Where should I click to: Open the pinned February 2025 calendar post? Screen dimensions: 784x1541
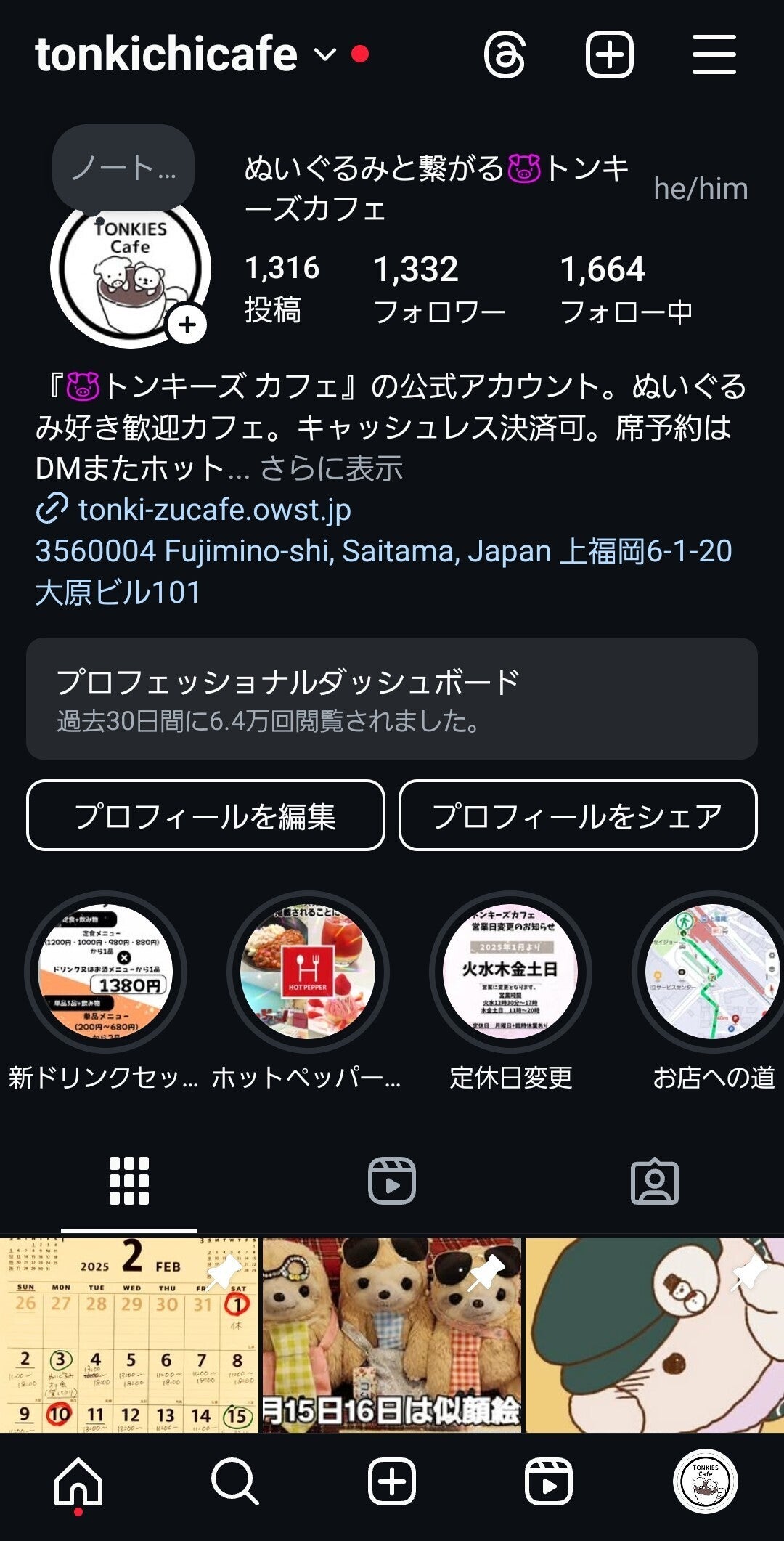coord(129,1335)
